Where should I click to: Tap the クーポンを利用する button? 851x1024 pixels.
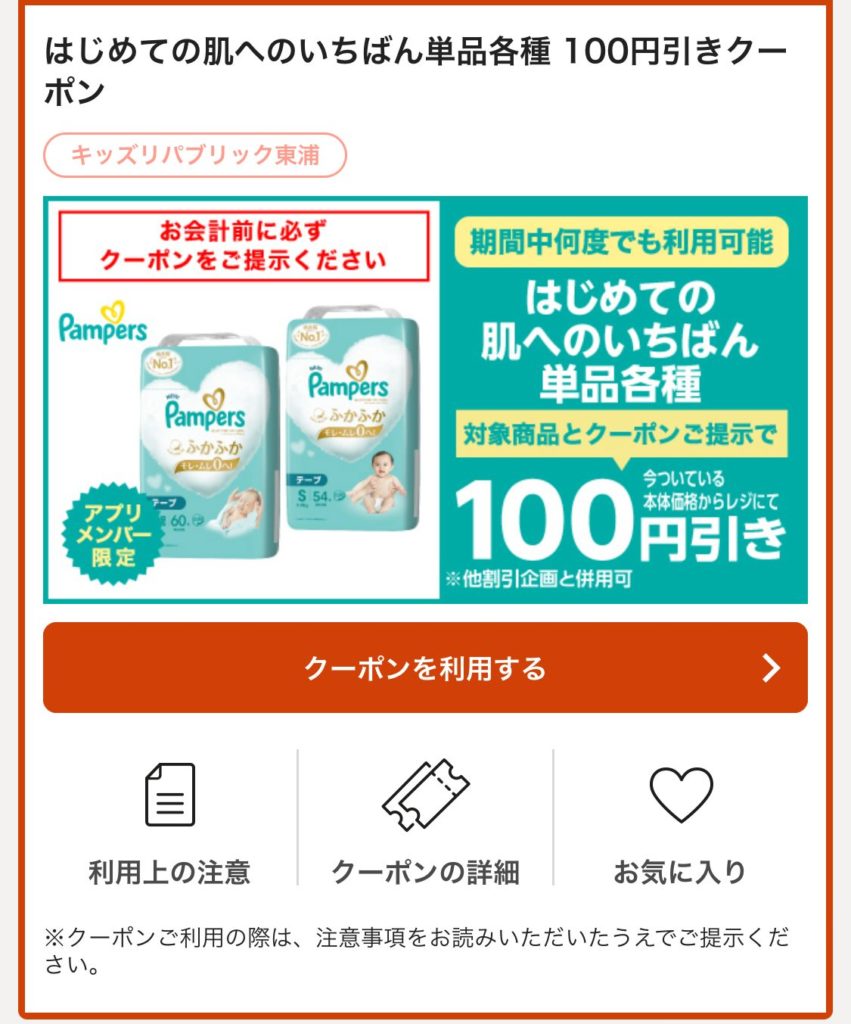coord(425,668)
